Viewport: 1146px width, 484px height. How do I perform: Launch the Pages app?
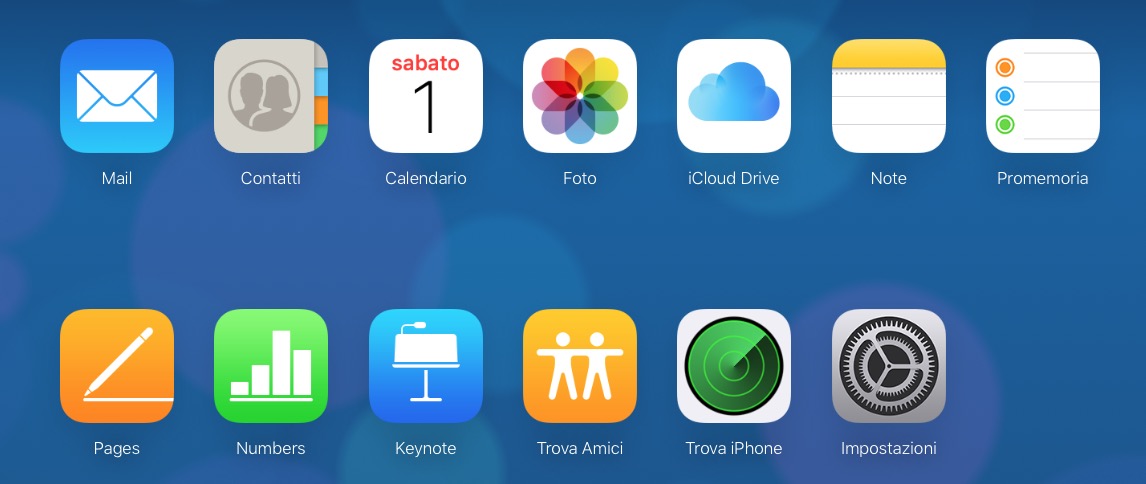coord(117,366)
